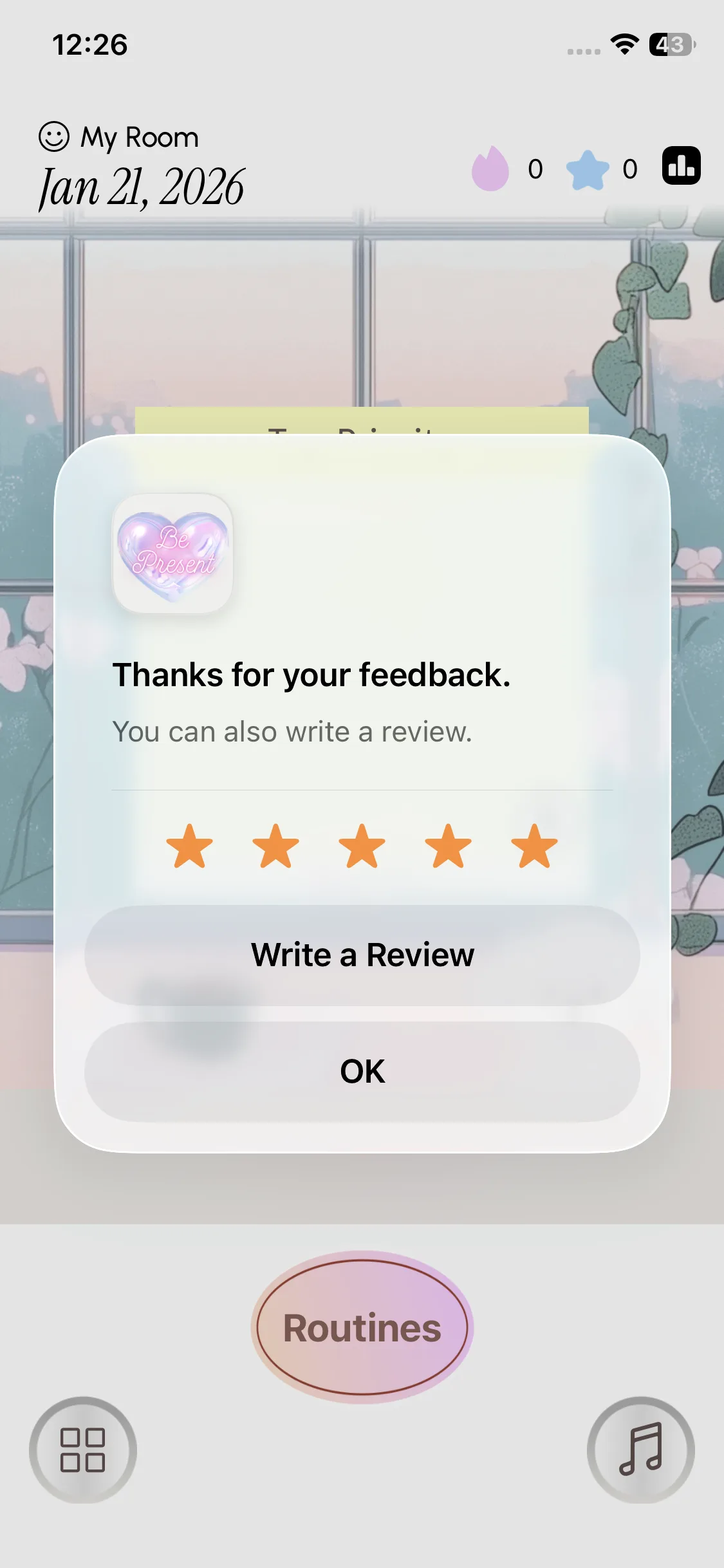The width and height of the screenshot is (724, 1568).
Task: Tap Write a Review button
Action: pos(362,955)
